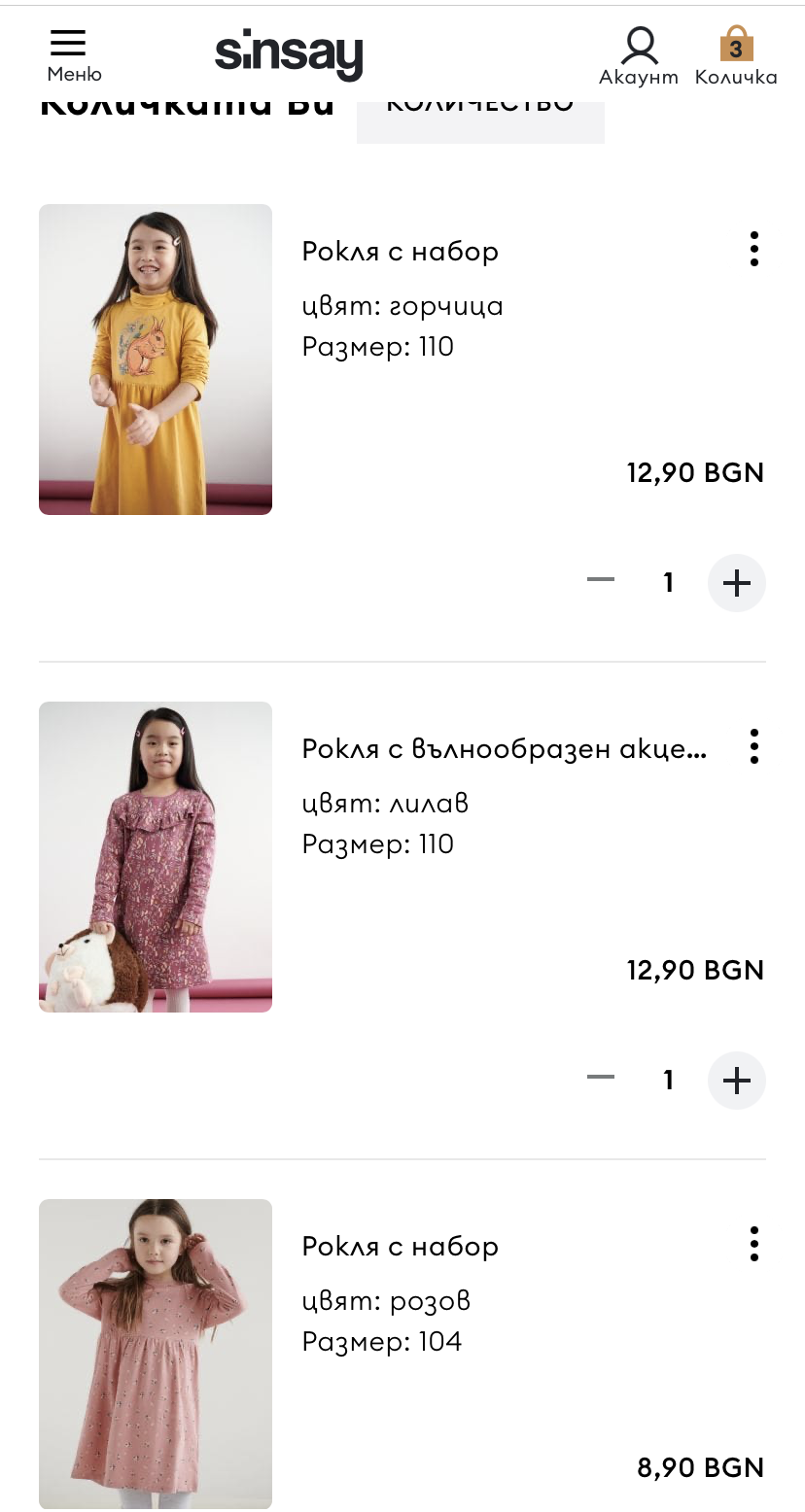
Task: Open options for the горчица dress
Action: click(x=754, y=250)
